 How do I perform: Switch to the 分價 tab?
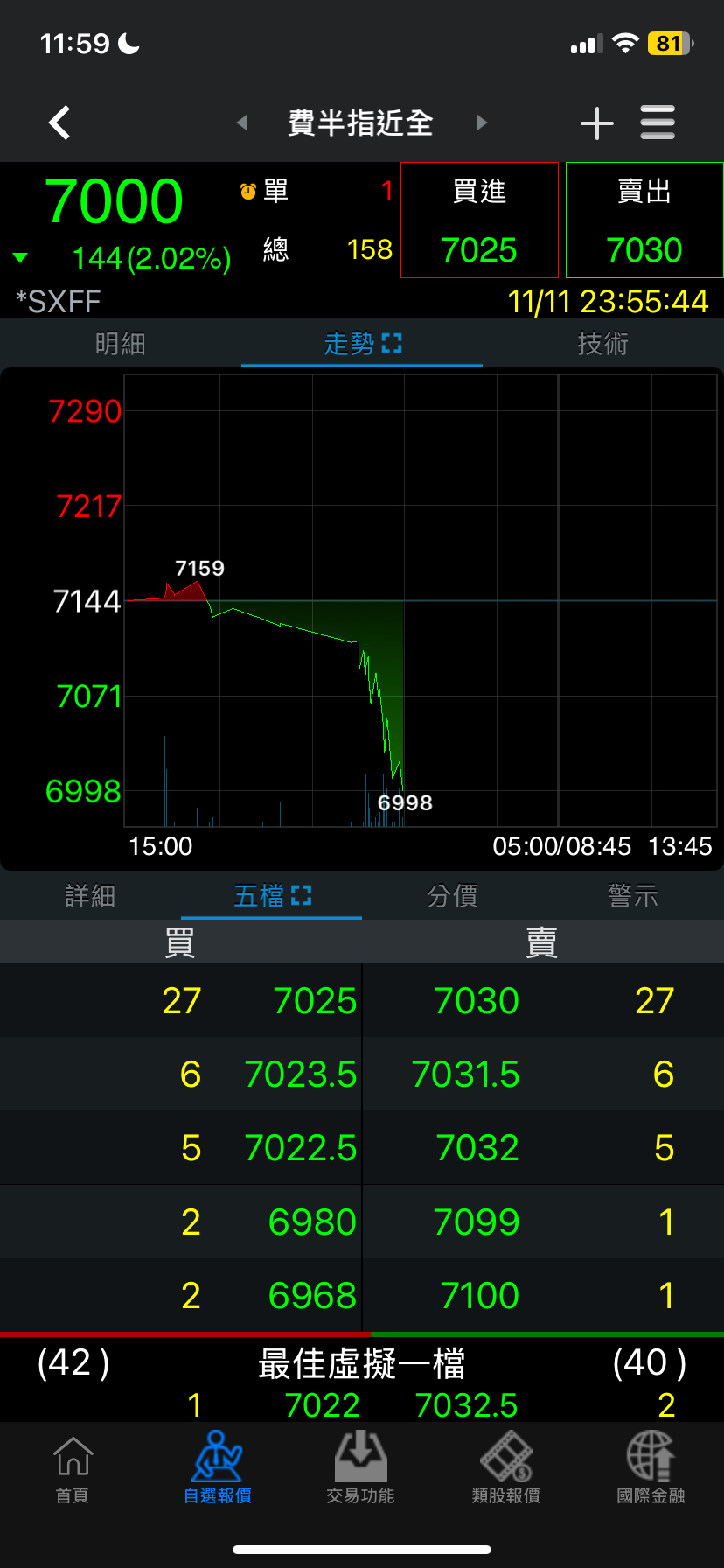tap(452, 896)
